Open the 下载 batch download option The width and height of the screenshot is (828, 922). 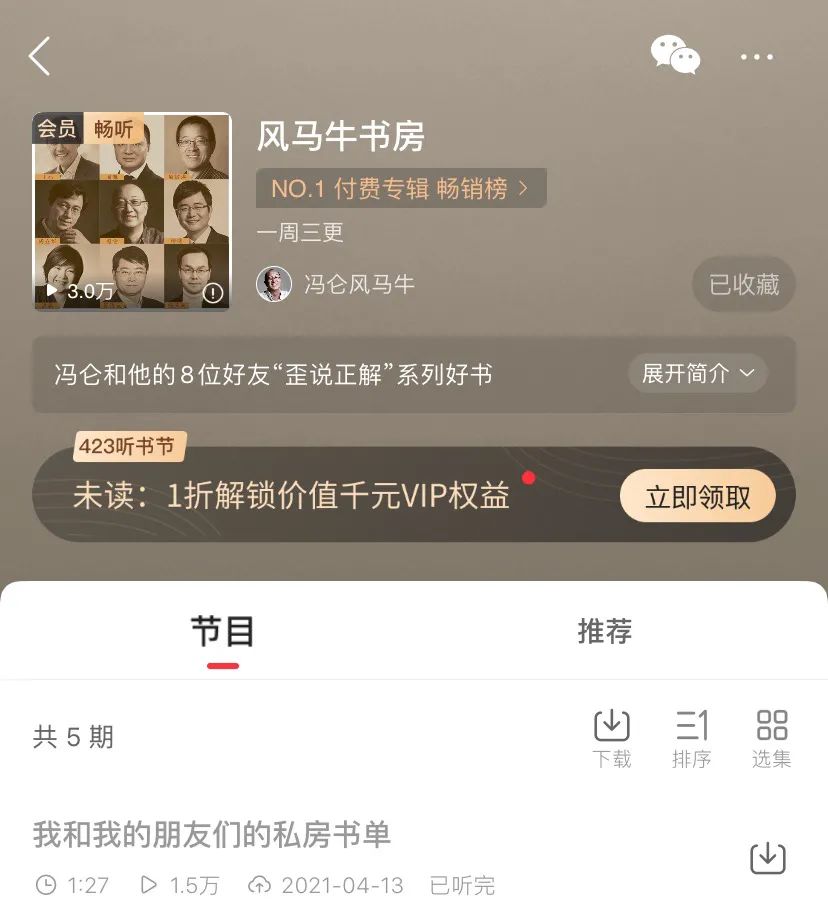[612, 738]
